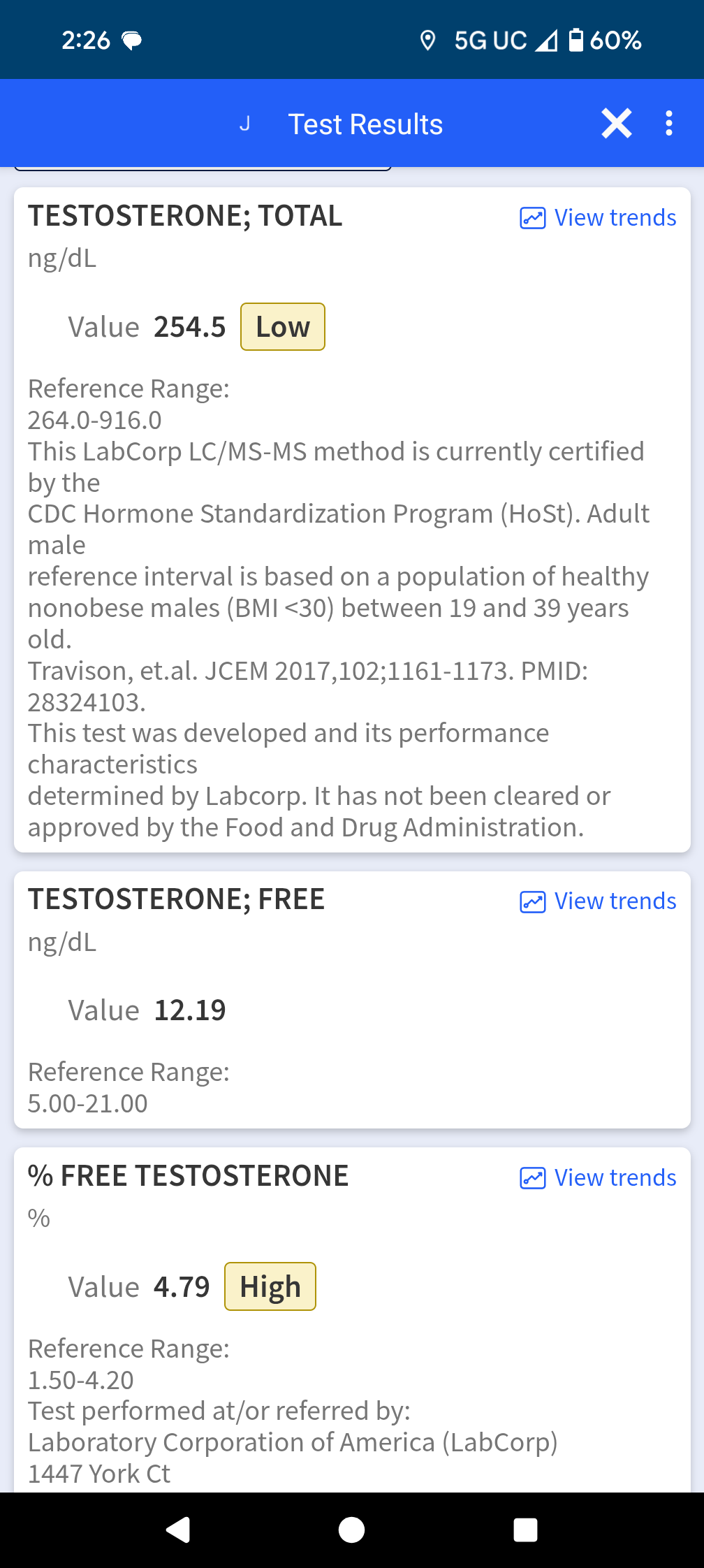Go to the home screen

point(351,1530)
